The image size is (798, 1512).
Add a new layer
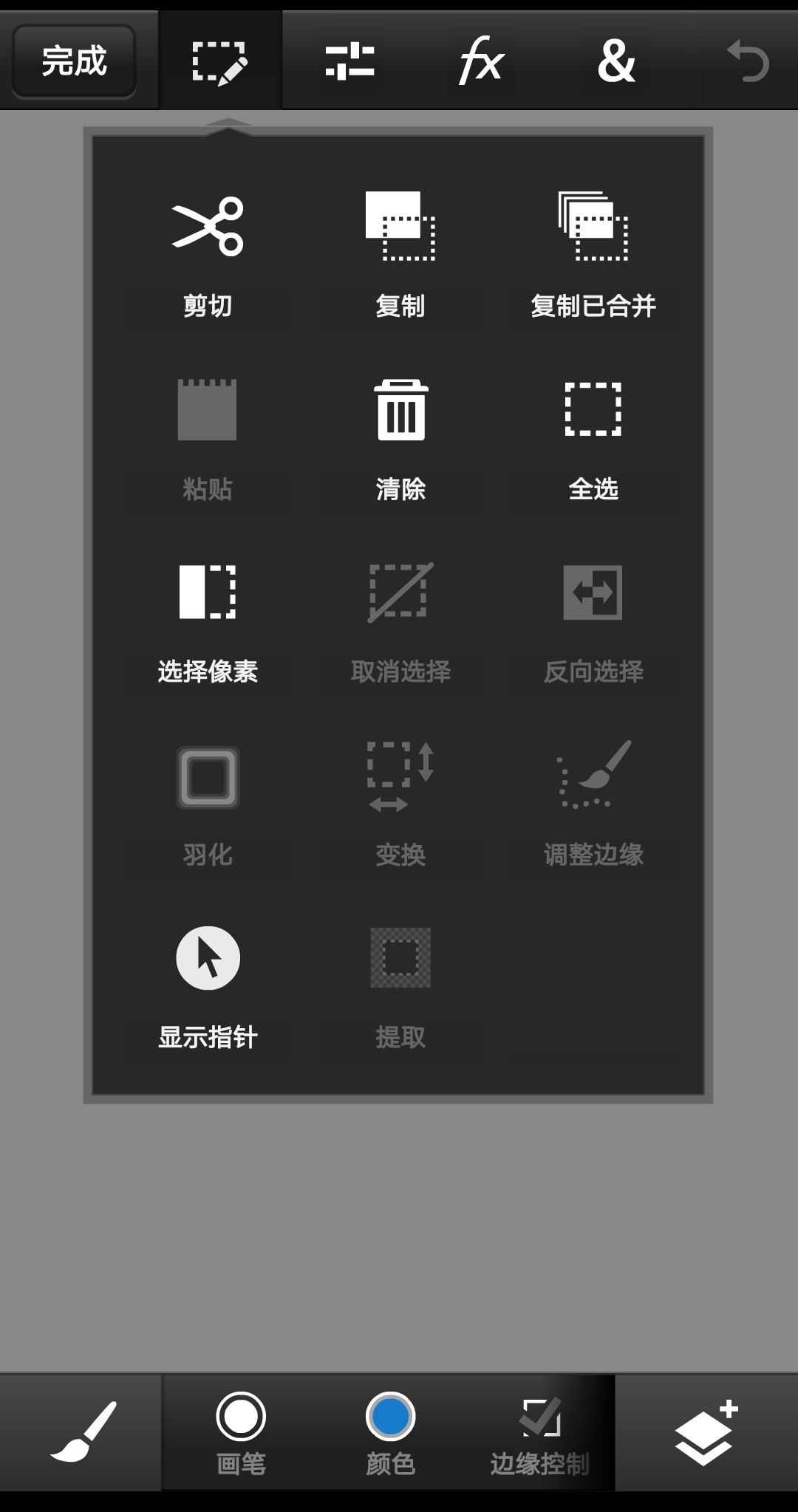tap(706, 1431)
